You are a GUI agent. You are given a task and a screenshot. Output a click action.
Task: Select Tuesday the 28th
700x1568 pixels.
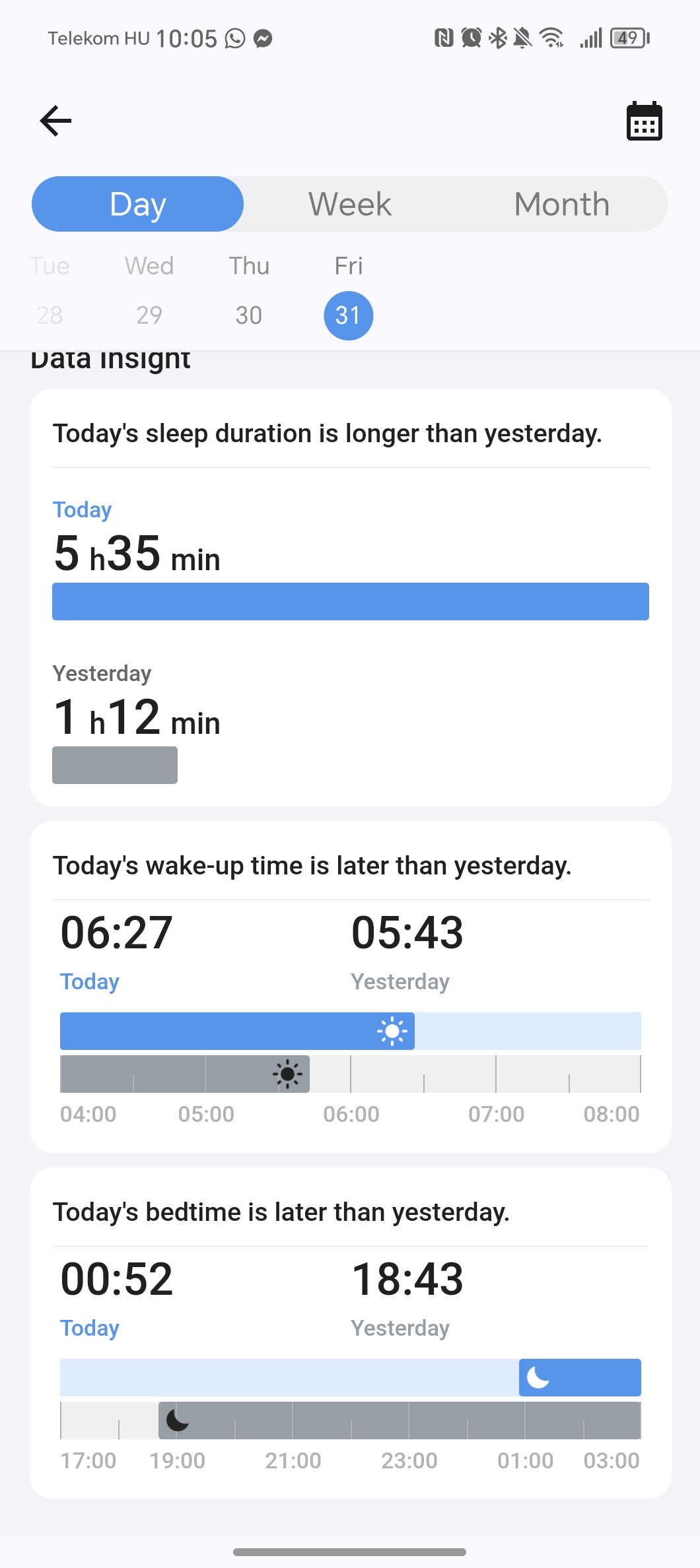click(x=50, y=291)
